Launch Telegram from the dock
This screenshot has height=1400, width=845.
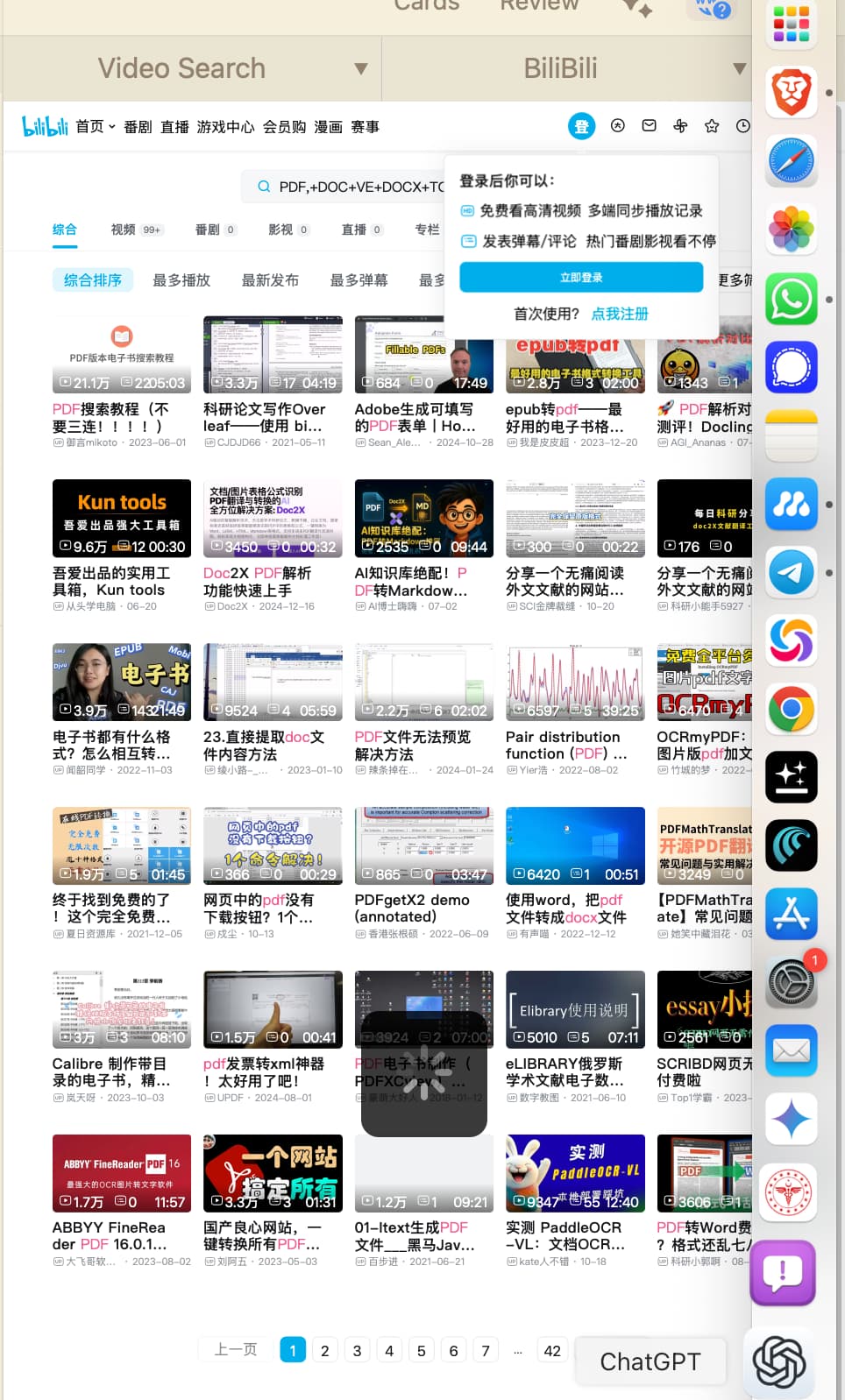click(791, 573)
